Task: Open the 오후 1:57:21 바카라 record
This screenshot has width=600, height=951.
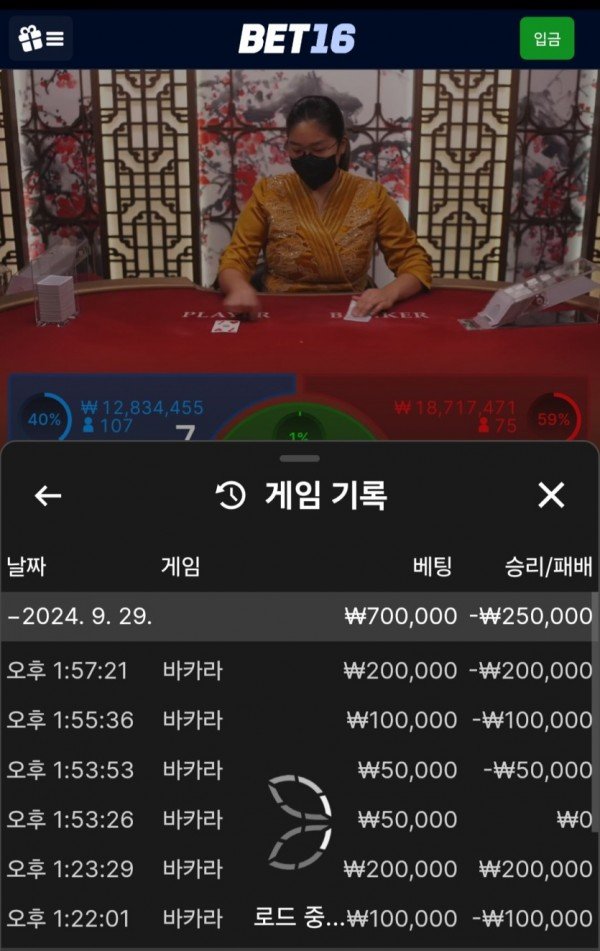Action: pyautogui.click(x=298, y=670)
